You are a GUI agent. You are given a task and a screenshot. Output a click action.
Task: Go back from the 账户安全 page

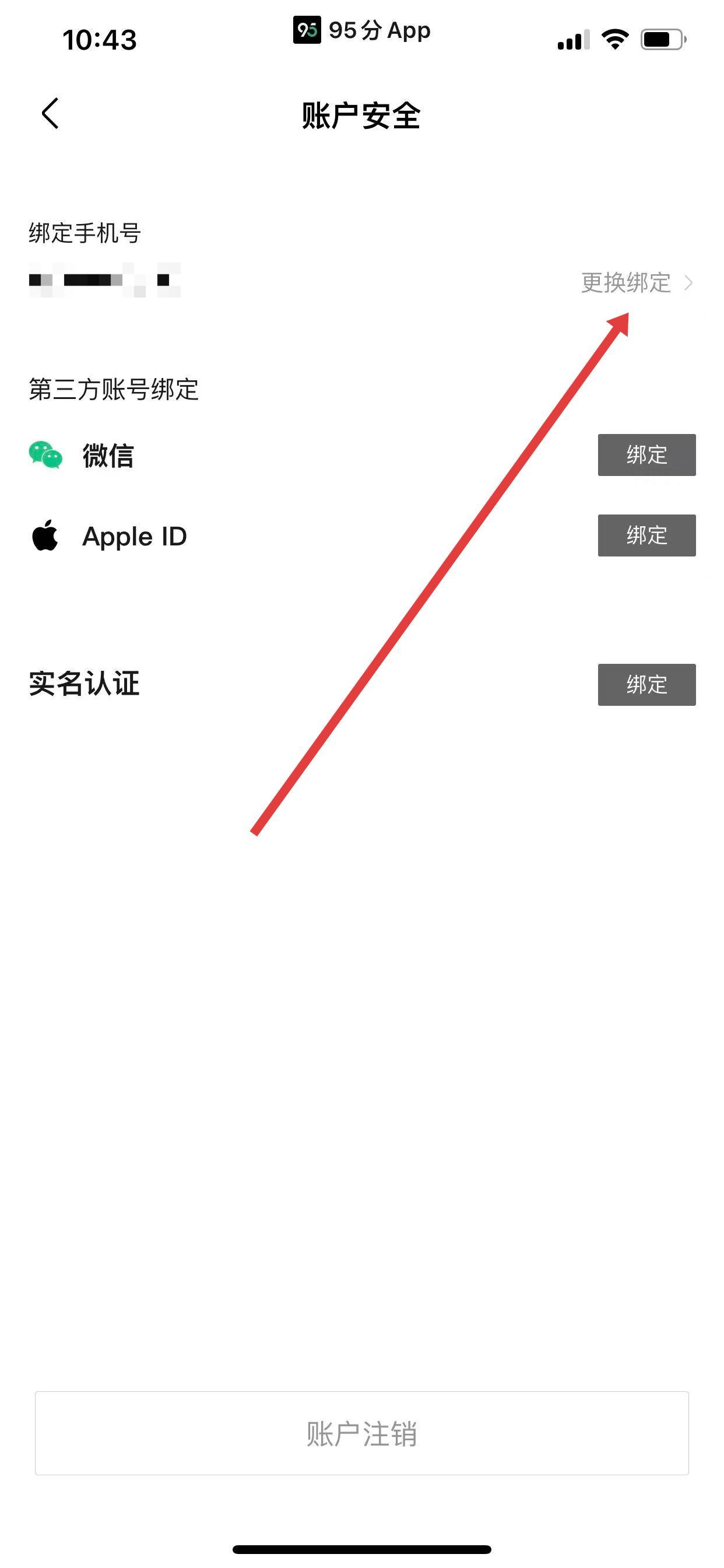click(x=51, y=114)
